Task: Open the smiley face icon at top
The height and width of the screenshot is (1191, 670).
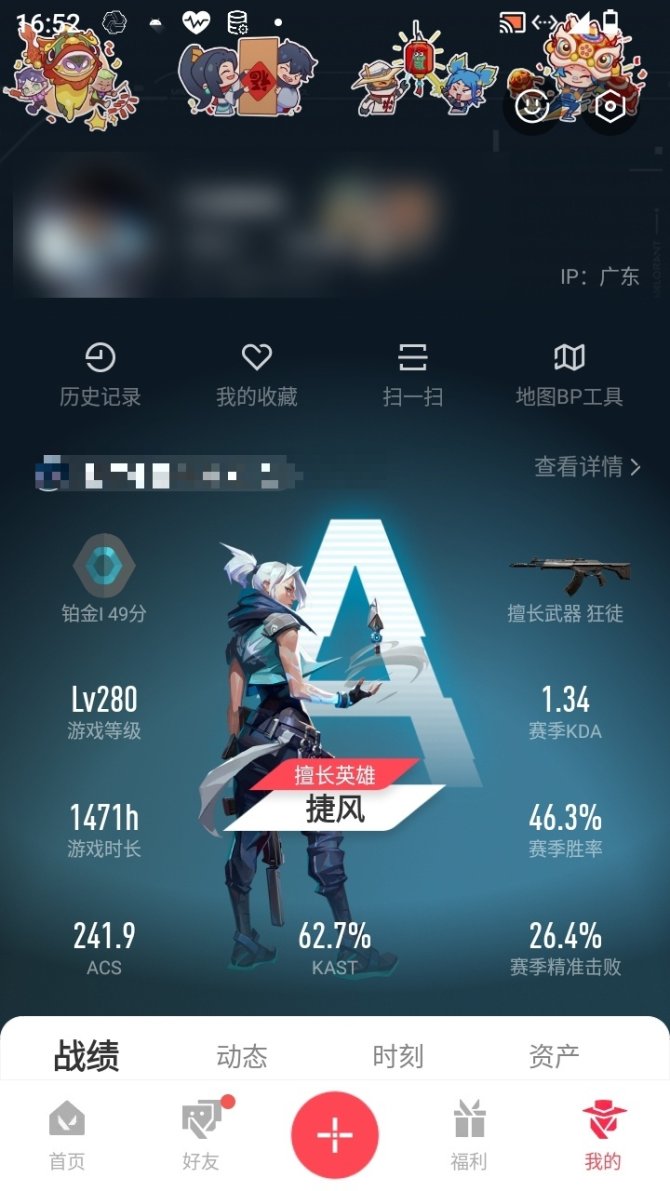Action: tap(531, 106)
